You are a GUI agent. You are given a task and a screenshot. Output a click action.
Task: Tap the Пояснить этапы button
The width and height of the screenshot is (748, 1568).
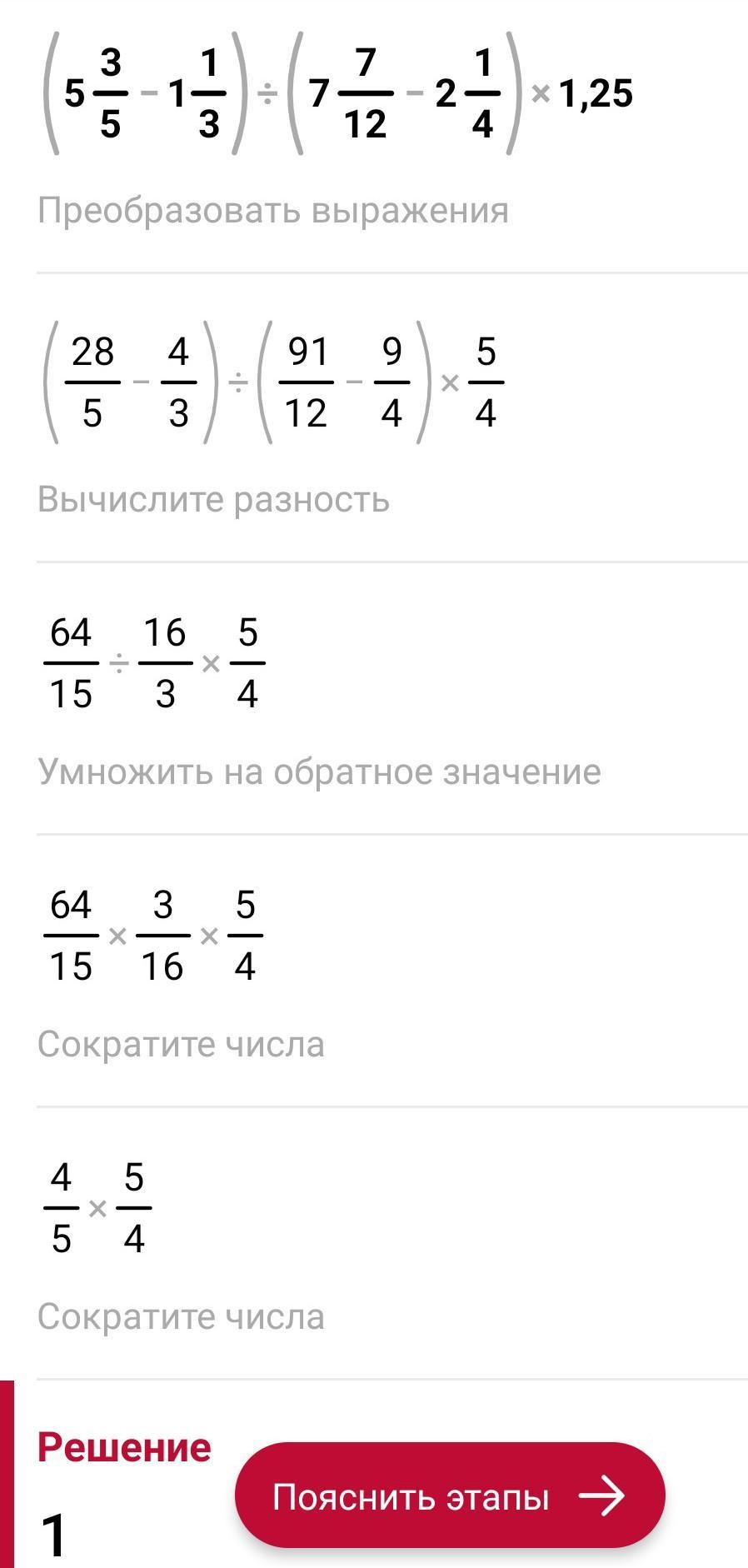point(449,1496)
